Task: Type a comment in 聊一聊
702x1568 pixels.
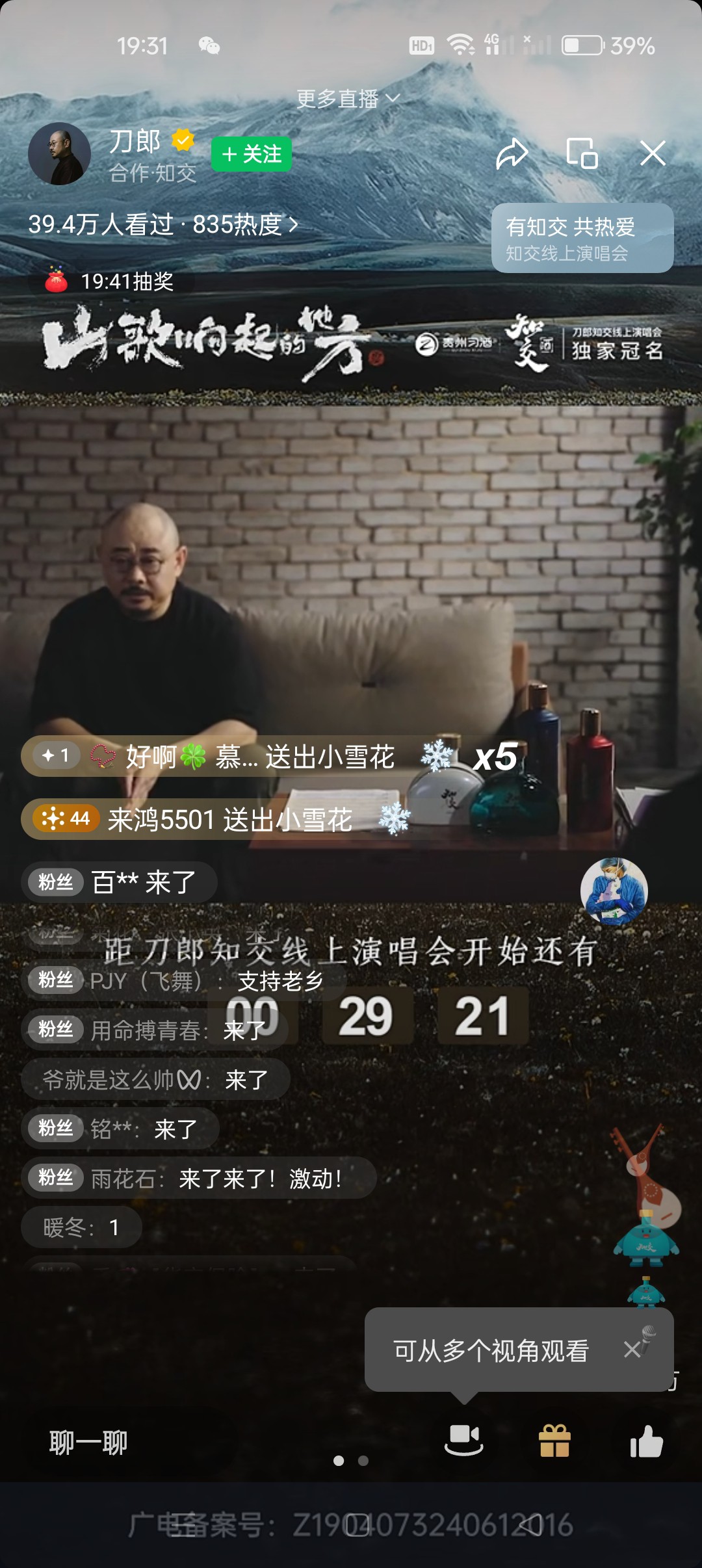Action: pyautogui.click(x=88, y=1442)
